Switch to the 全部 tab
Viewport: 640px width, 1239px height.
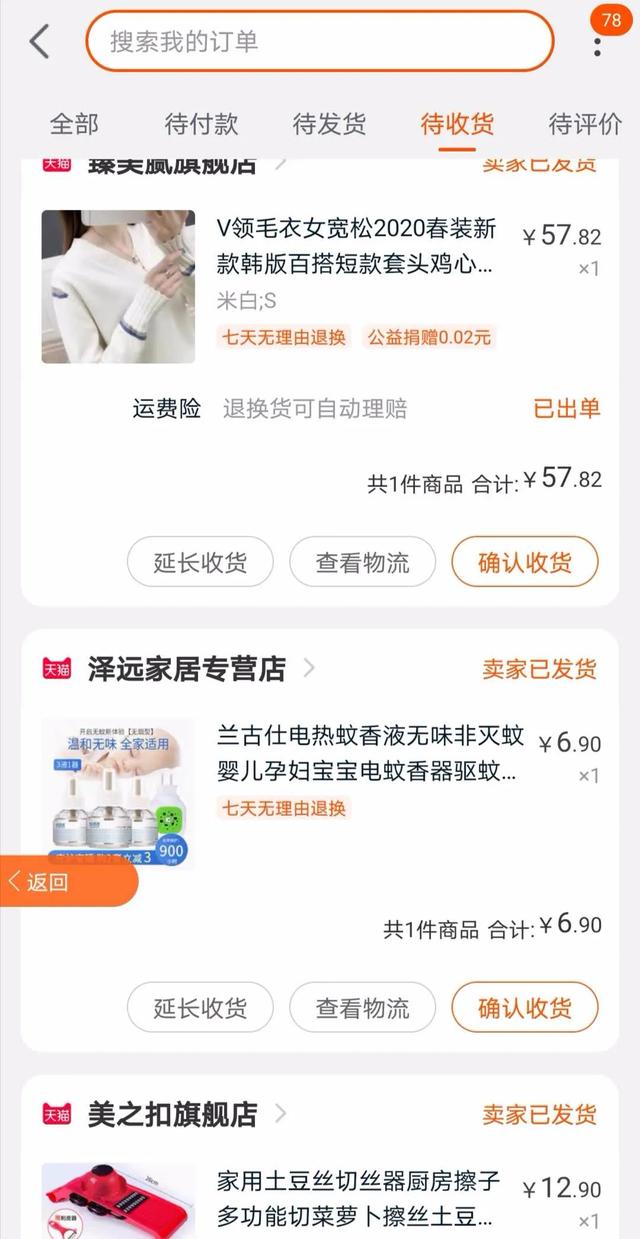click(74, 125)
